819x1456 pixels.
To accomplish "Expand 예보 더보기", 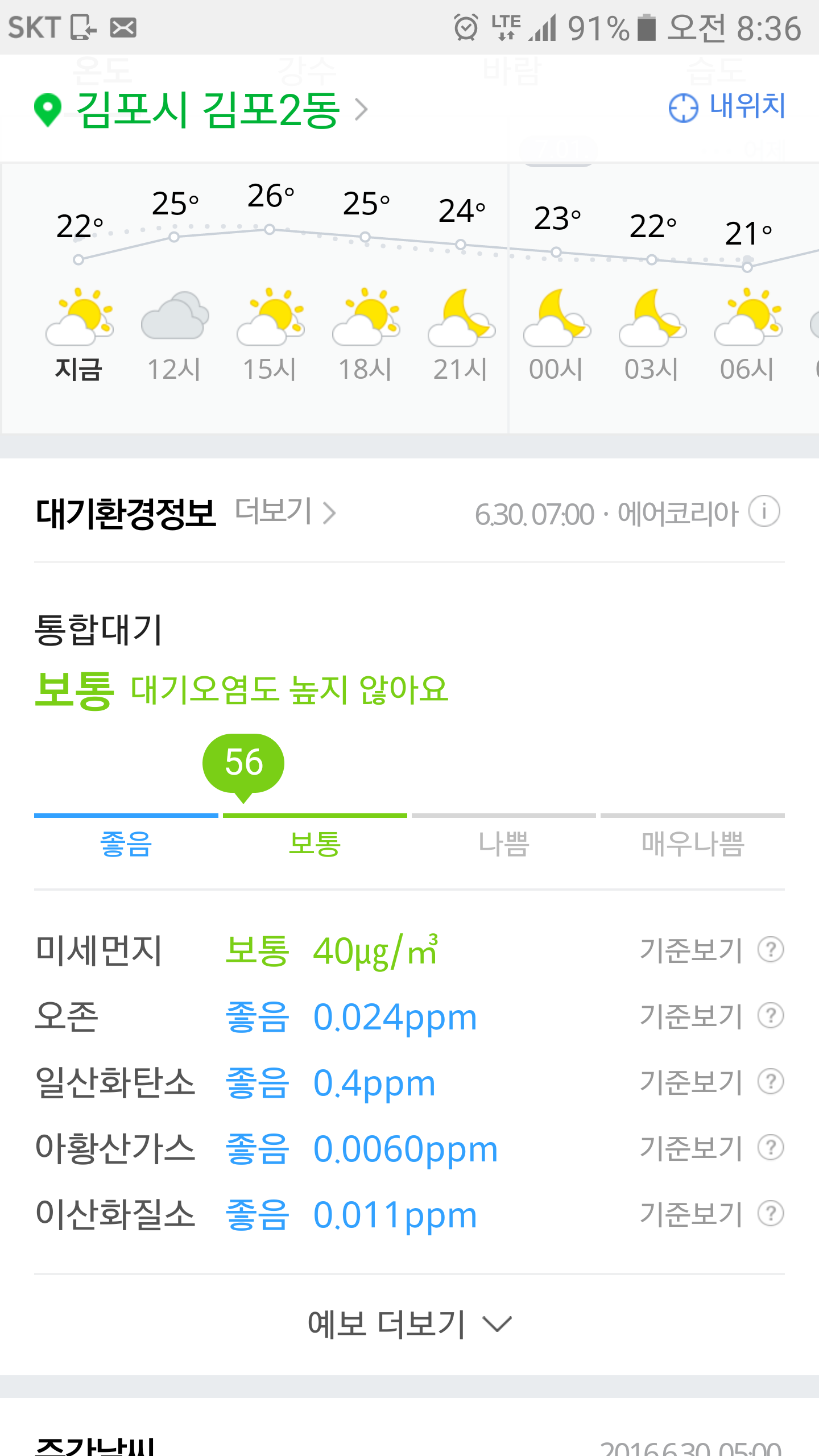I will click(409, 1324).
